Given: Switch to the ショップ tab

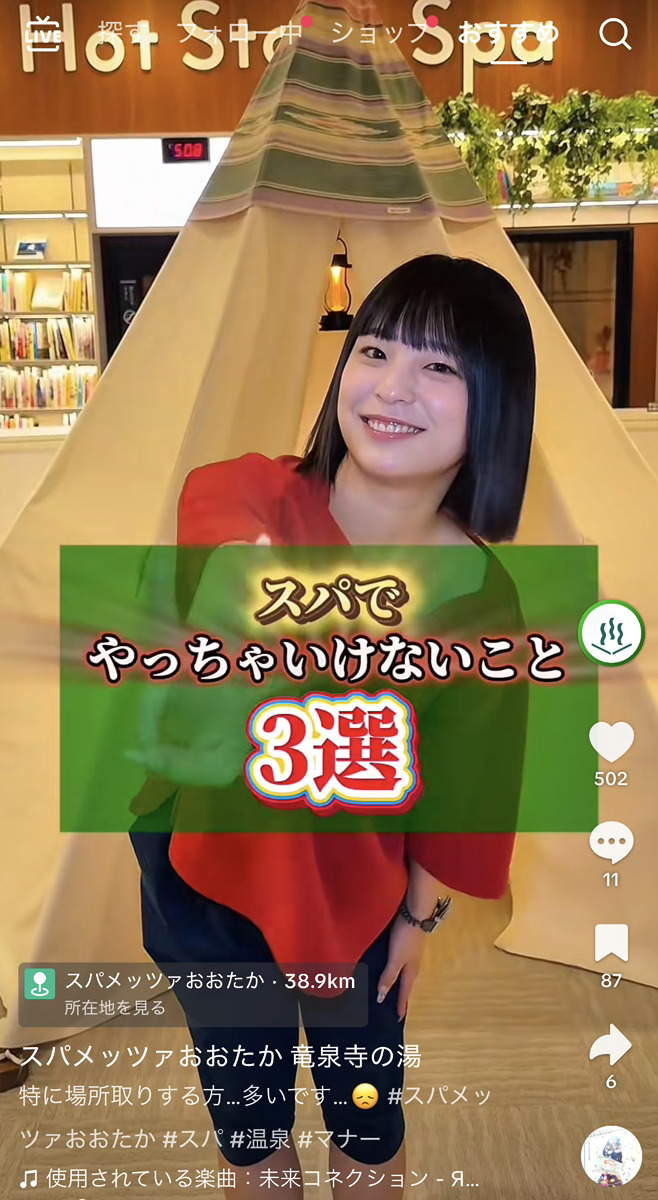Looking at the screenshot, I should coord(379,33).
